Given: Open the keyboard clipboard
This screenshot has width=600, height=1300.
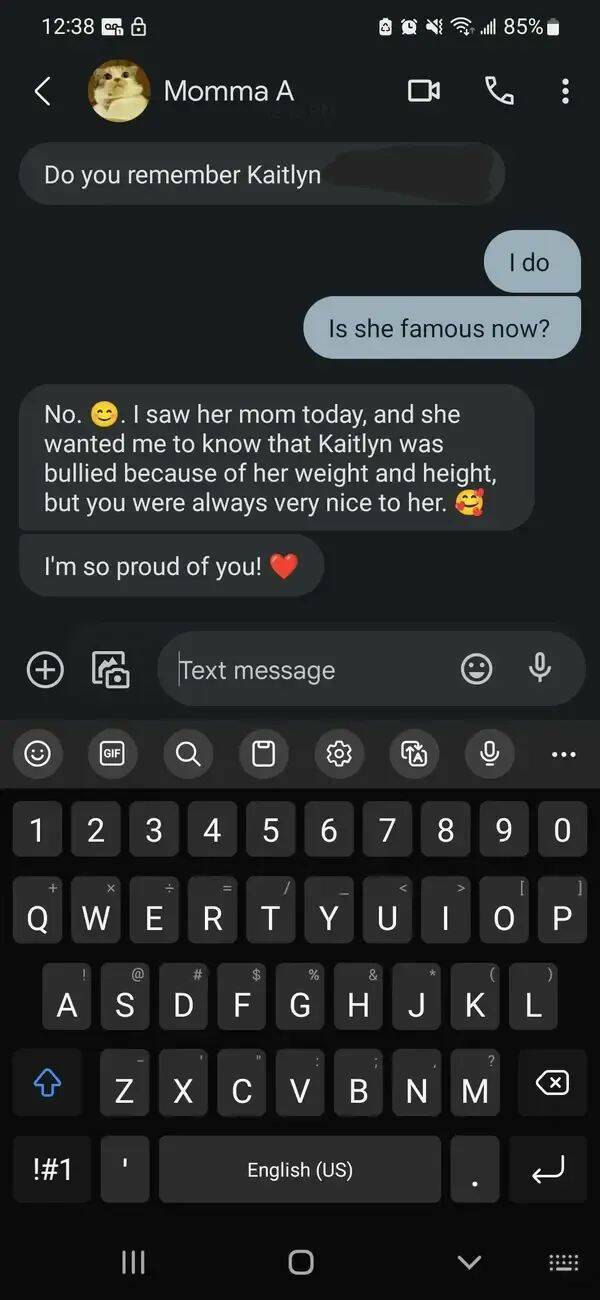Looking at the screenshot, I should [263, 754].
